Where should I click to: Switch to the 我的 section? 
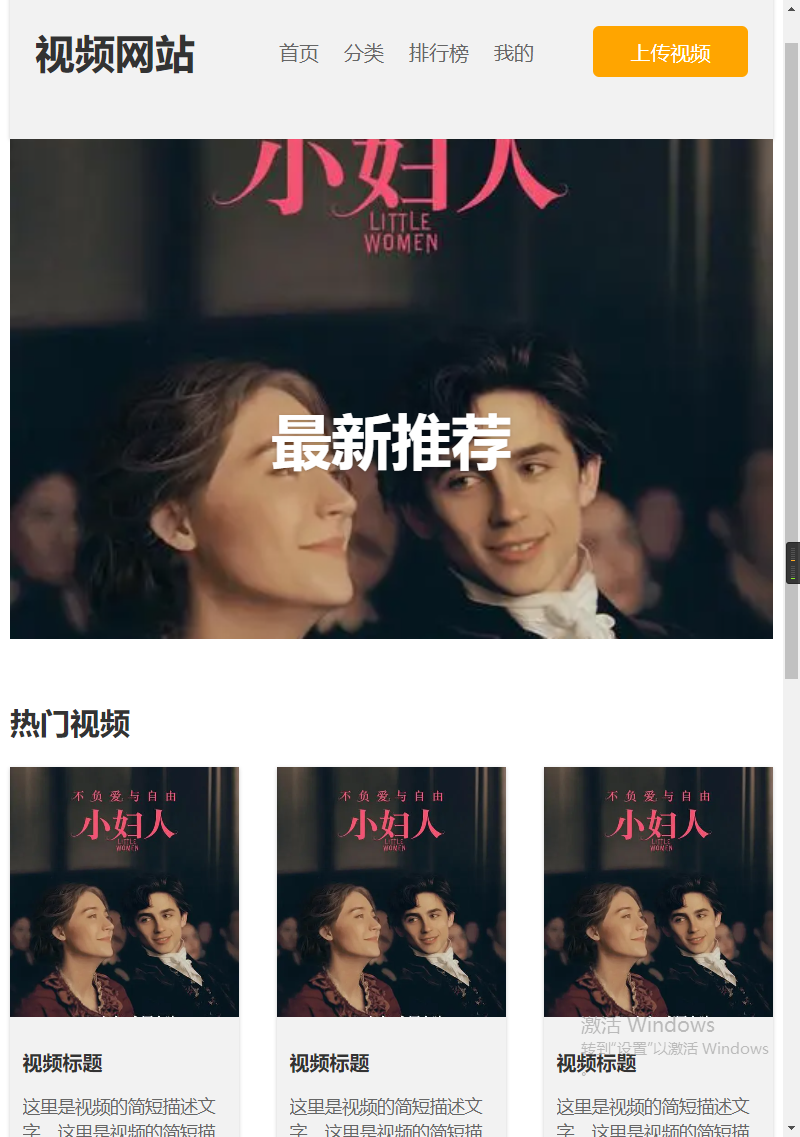[513, 54]
